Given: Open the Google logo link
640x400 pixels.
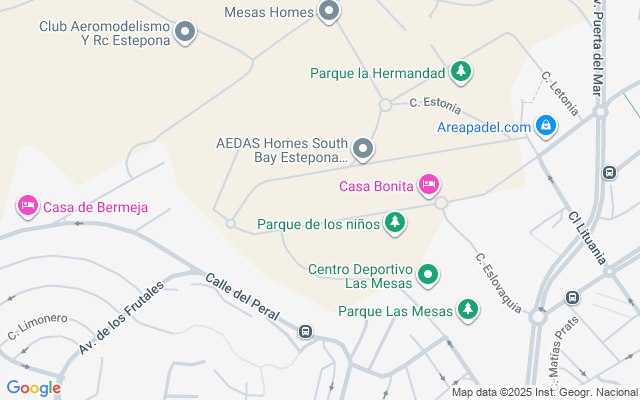Looking at the screenshot, I should pos(33,388).
